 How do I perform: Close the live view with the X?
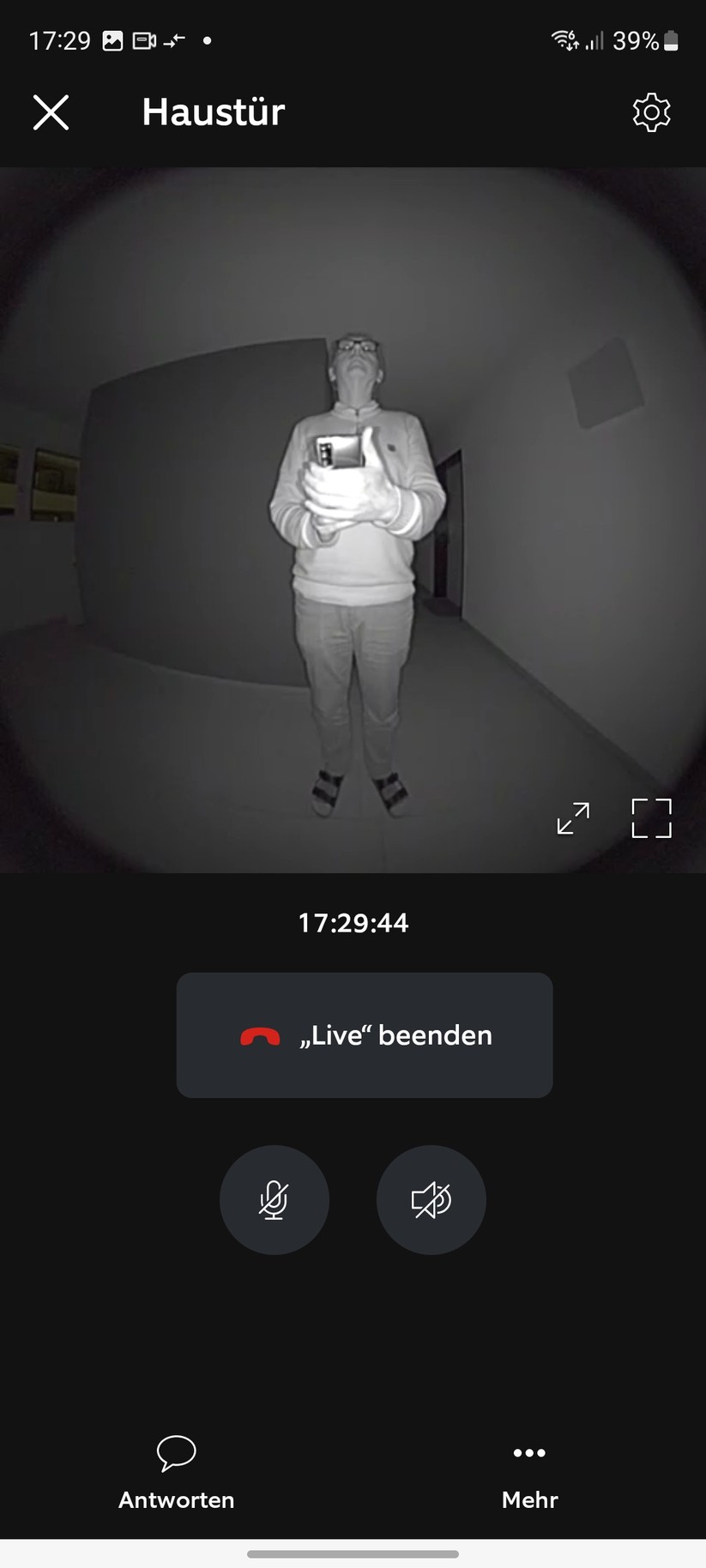pos(51,112)
